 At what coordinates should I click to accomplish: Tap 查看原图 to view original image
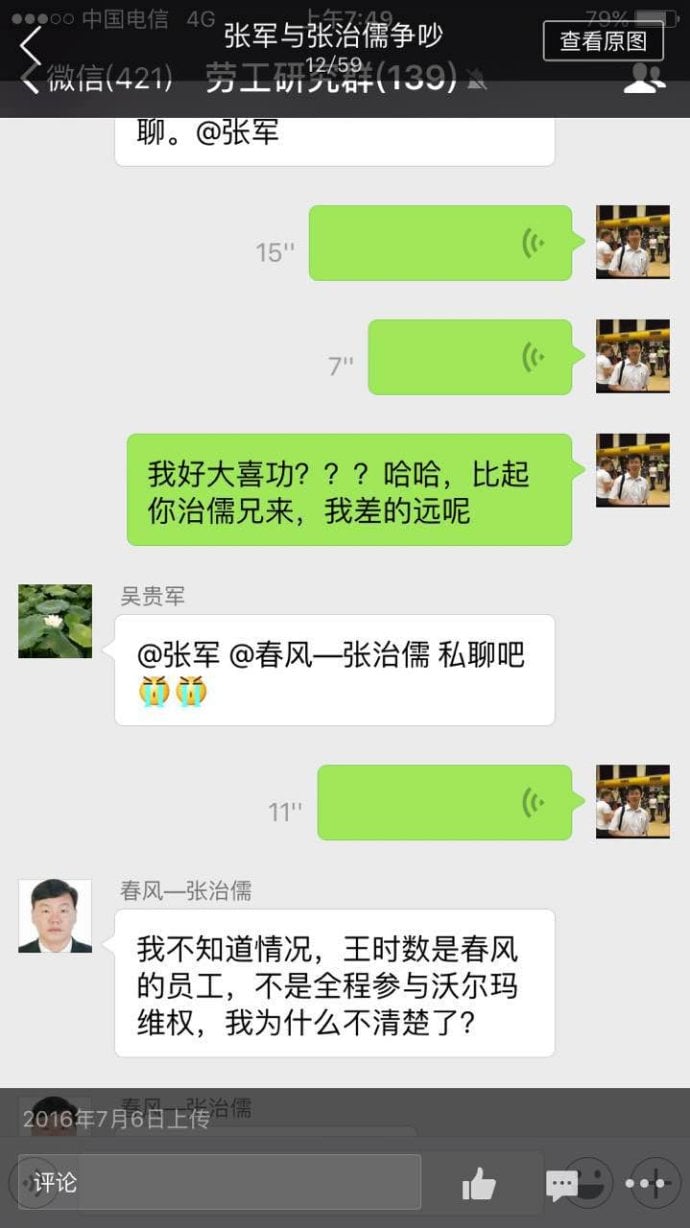(603, 41)
